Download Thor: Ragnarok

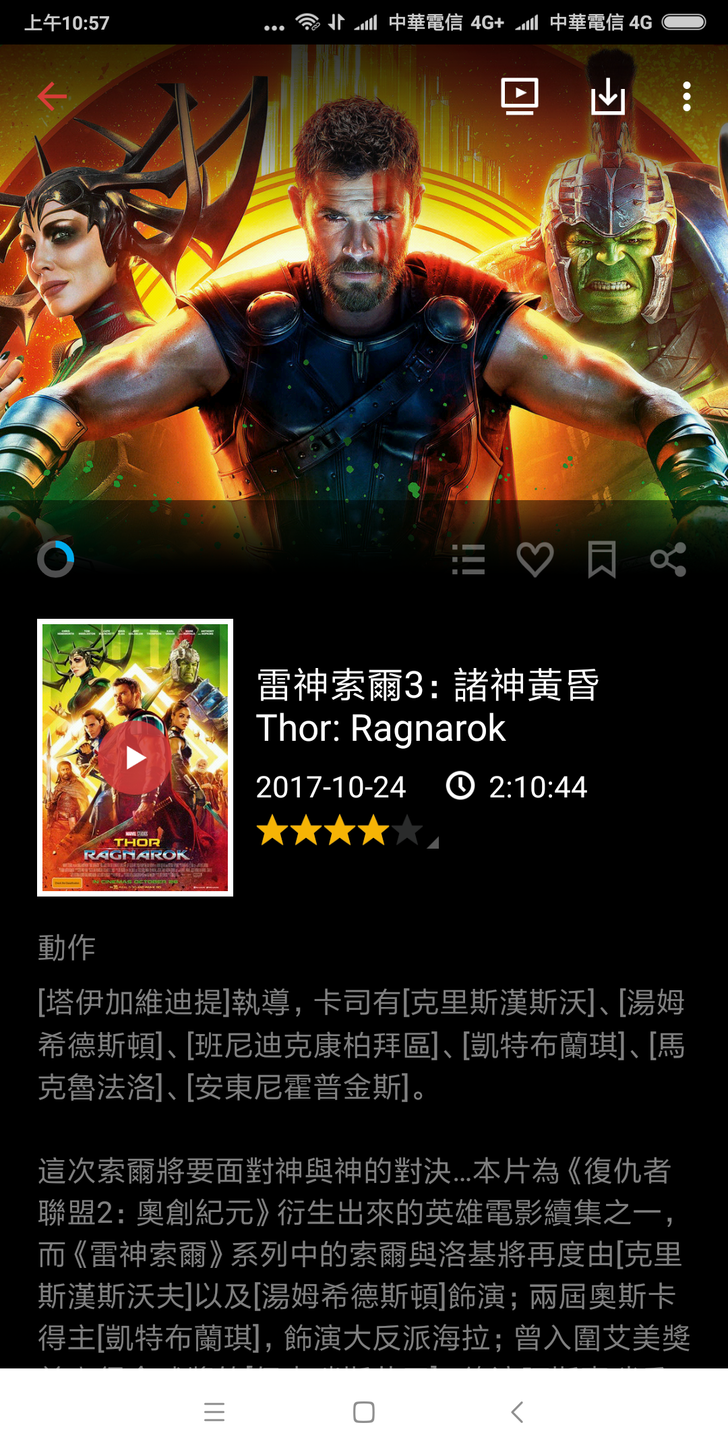coord(607,96)
